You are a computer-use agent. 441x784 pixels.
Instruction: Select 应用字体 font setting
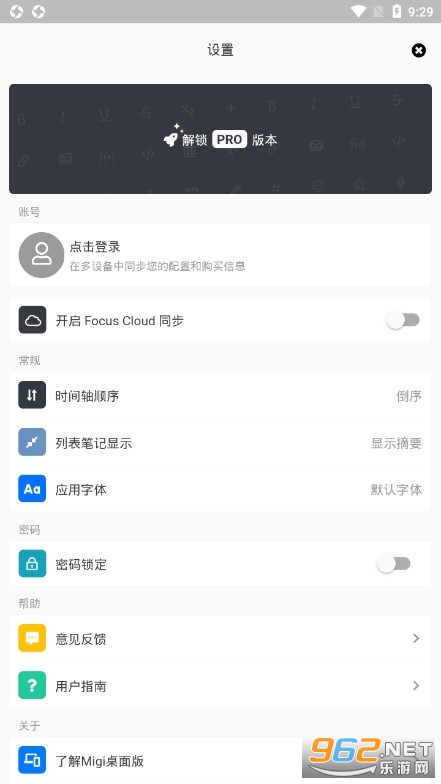point(220,489)
